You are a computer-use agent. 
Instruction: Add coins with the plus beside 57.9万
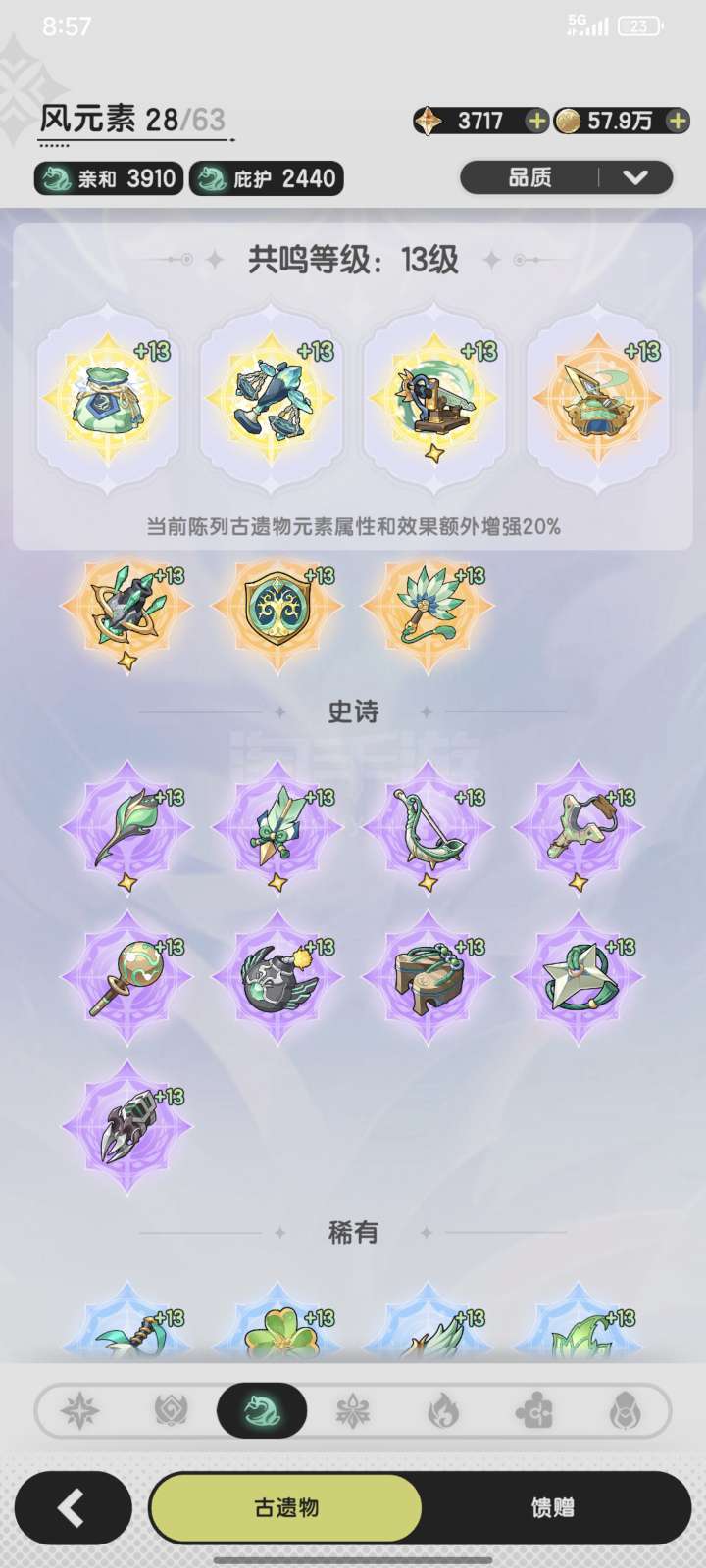(x=677, y=121)
